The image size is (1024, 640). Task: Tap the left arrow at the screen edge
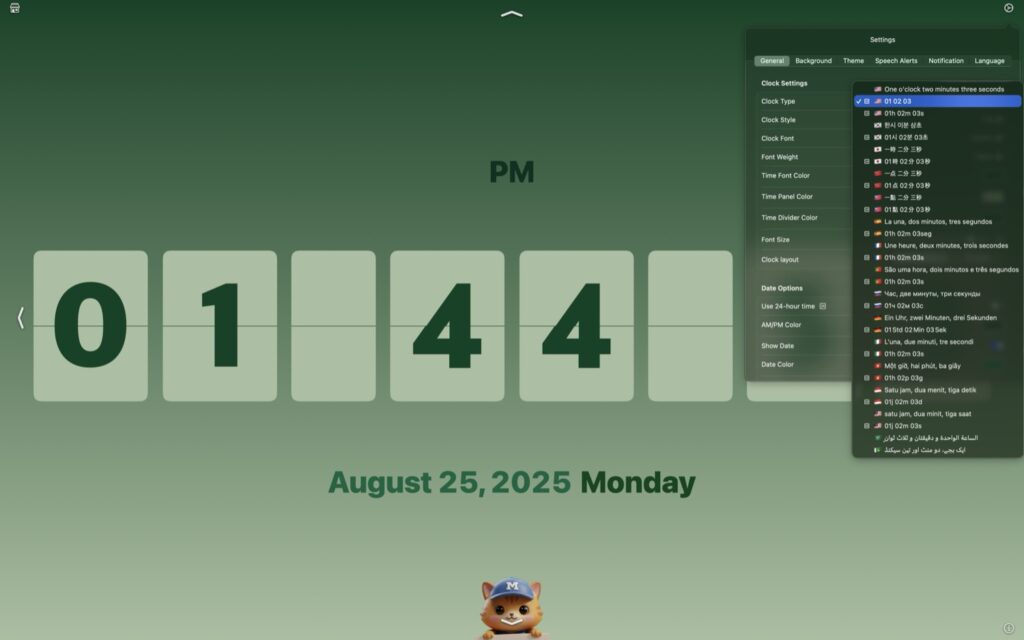(x=20, y=317)
